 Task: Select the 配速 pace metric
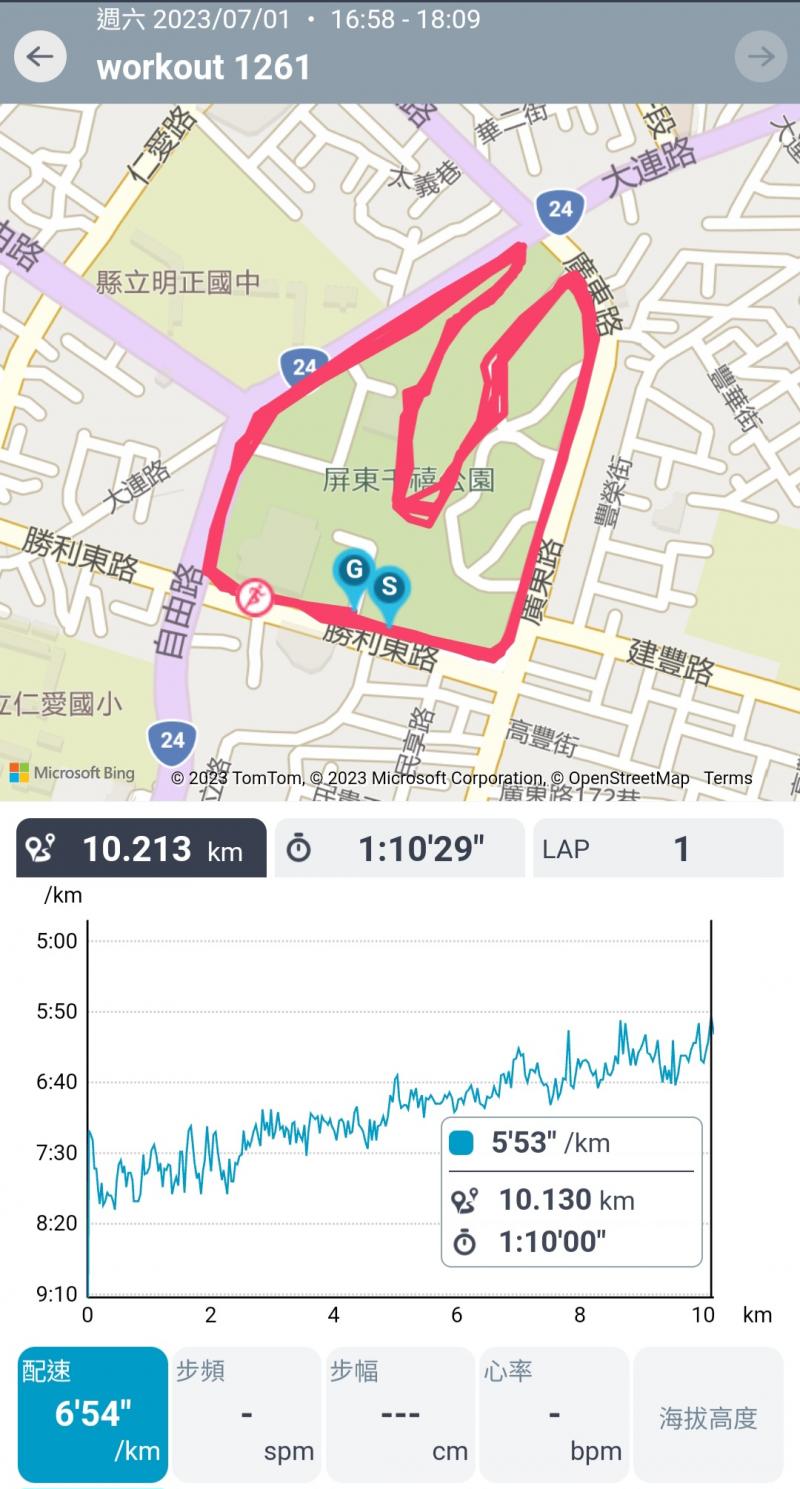(x=93, y=1414)
